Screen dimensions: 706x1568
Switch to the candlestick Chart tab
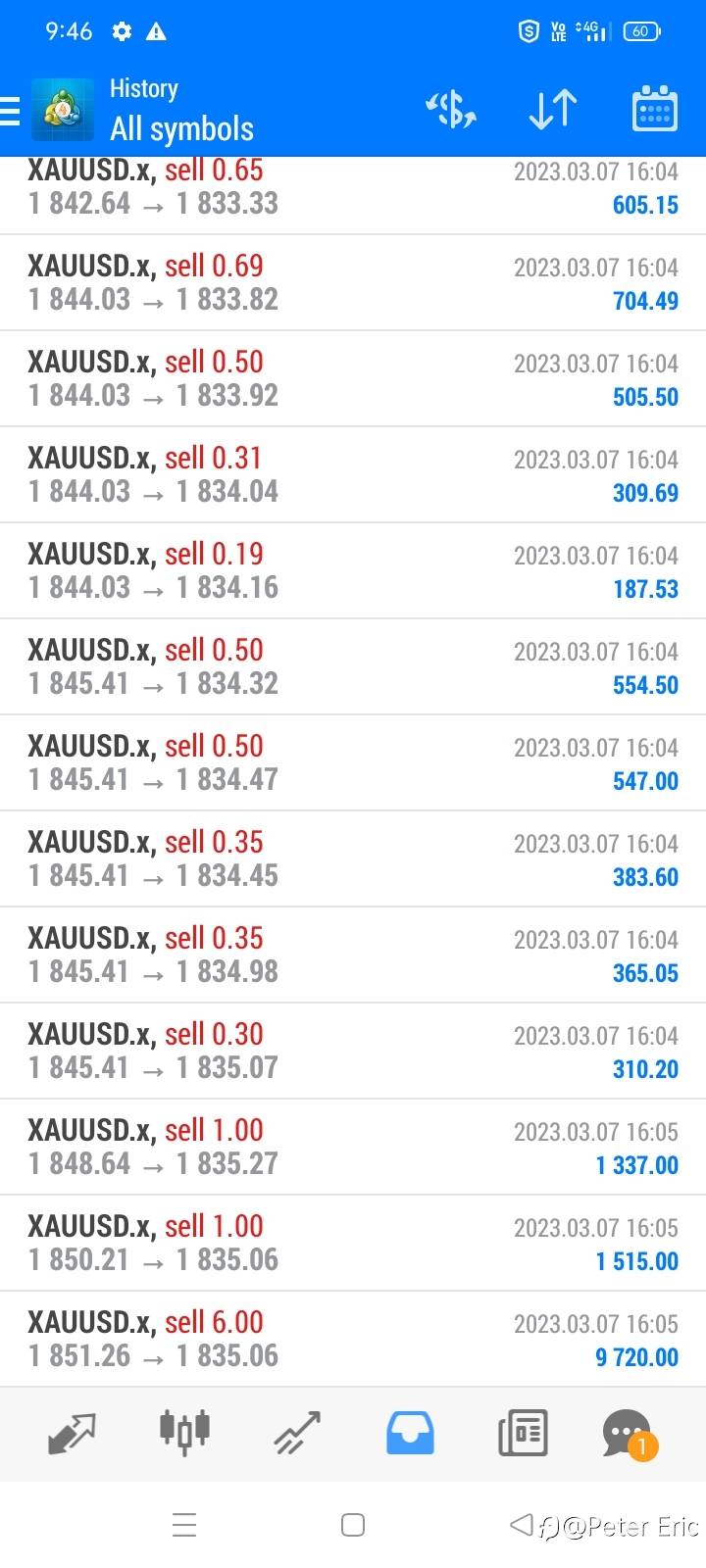coord(184,1433)
